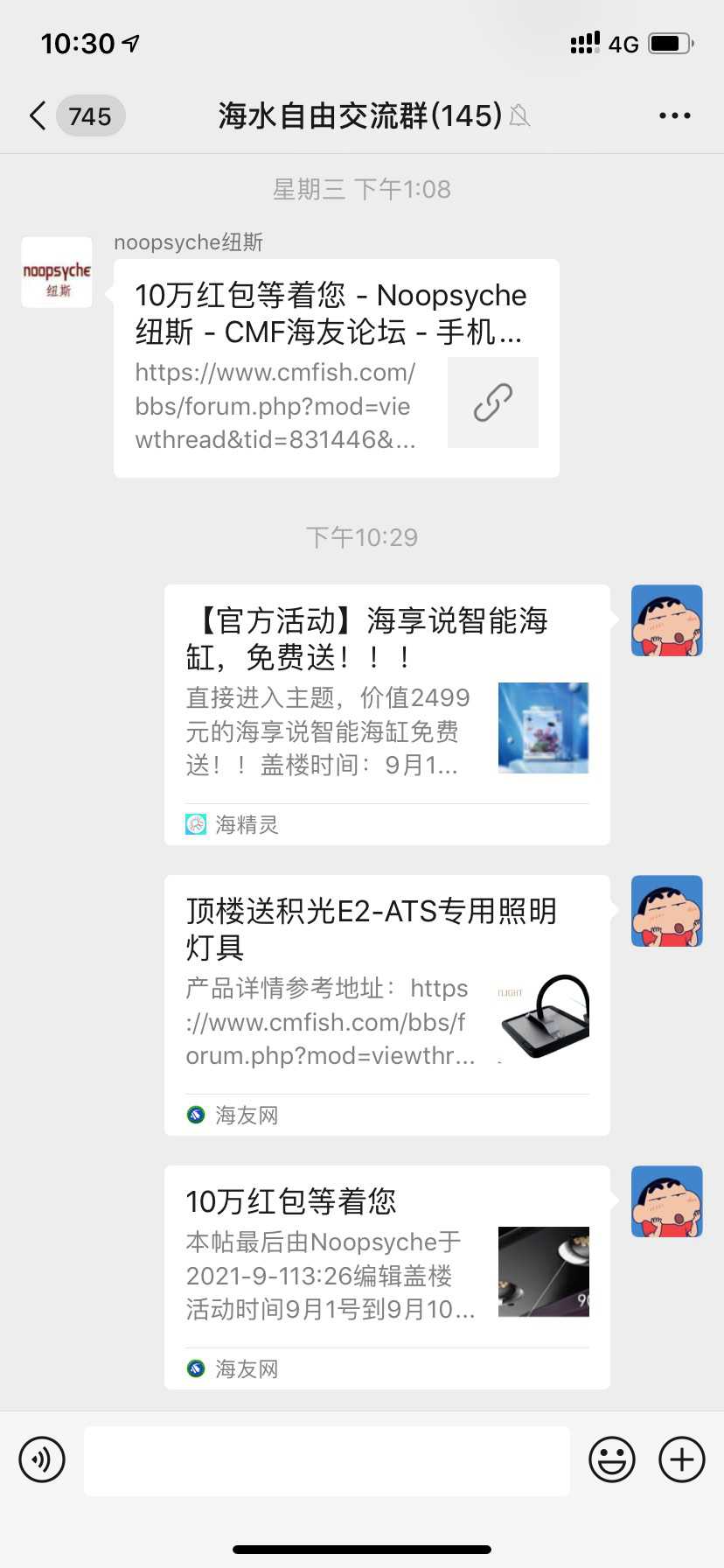The width and height of the screenshot is (724, 1568).
Task: Open 【官方活动】海享说智能海缸 shared card
Action: coord(386,714)
